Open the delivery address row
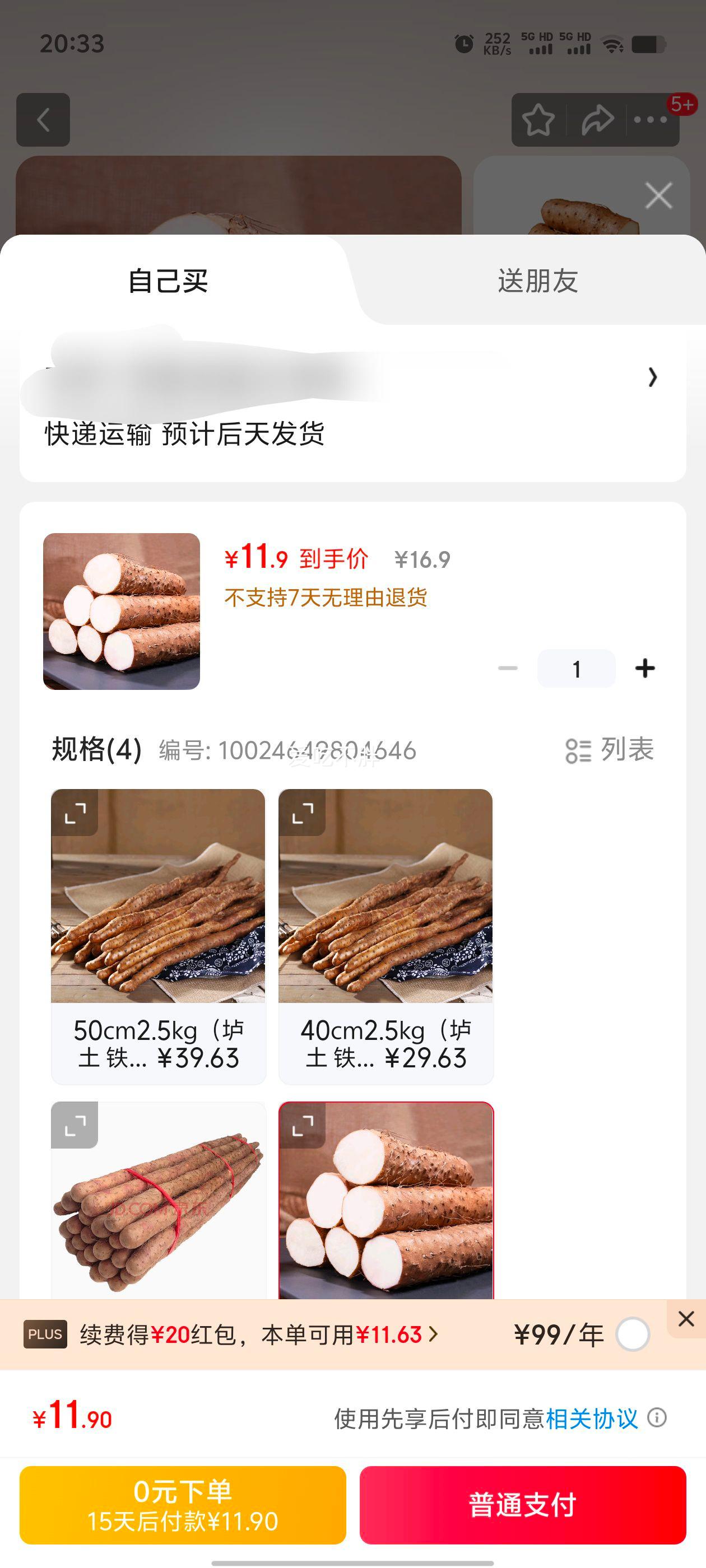 point(652,377)
